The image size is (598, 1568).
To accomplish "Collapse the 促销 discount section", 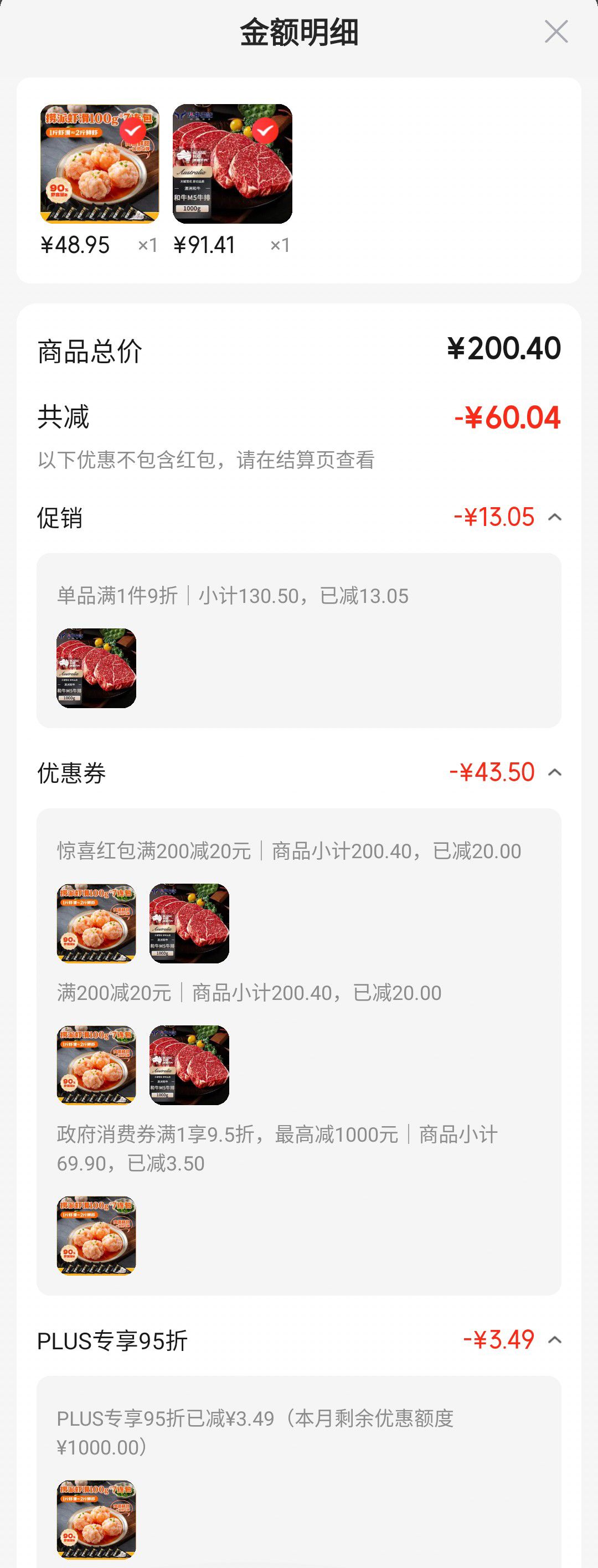I will click(x=554, y=517).
